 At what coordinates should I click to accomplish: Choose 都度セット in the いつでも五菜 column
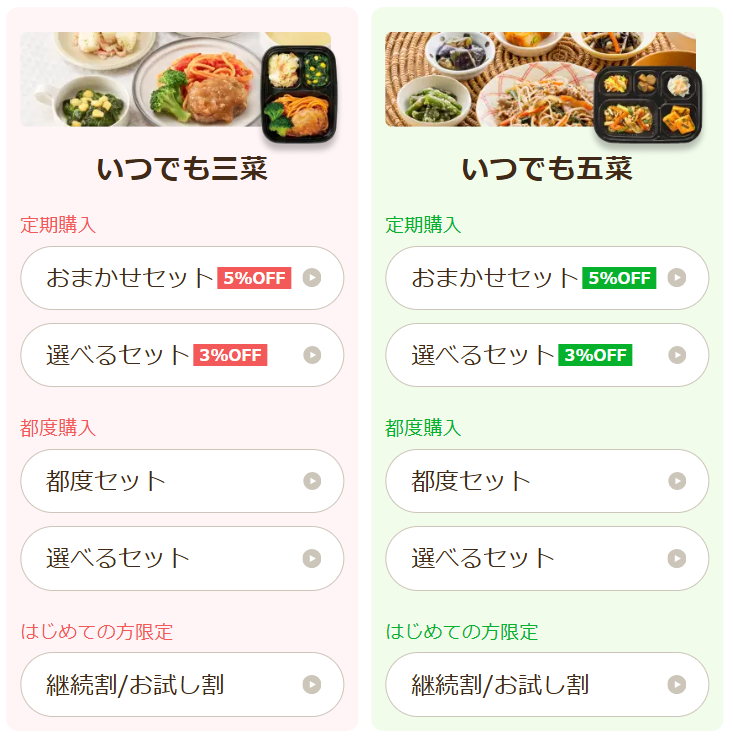point(547,481)
